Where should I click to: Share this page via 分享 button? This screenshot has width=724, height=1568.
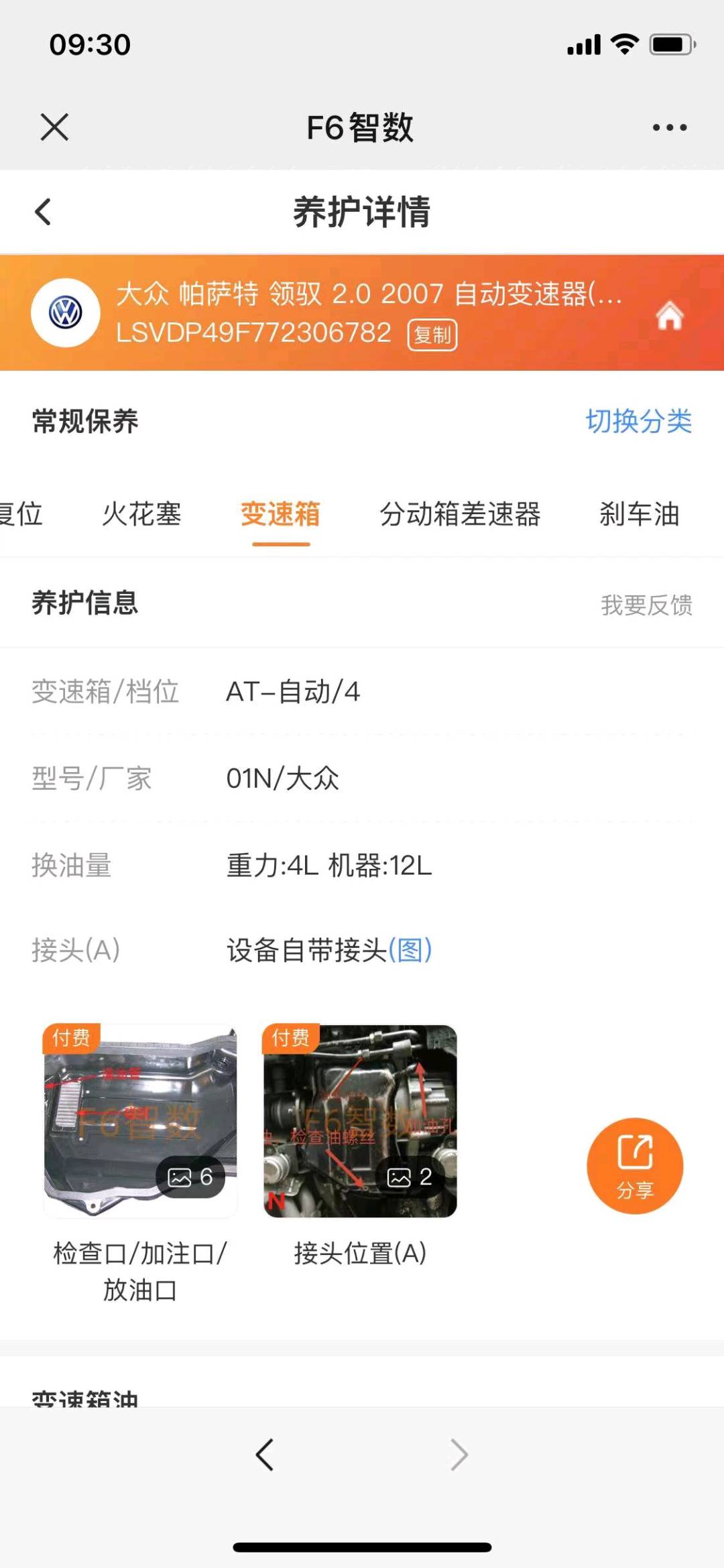click(x=634, y=1166)
